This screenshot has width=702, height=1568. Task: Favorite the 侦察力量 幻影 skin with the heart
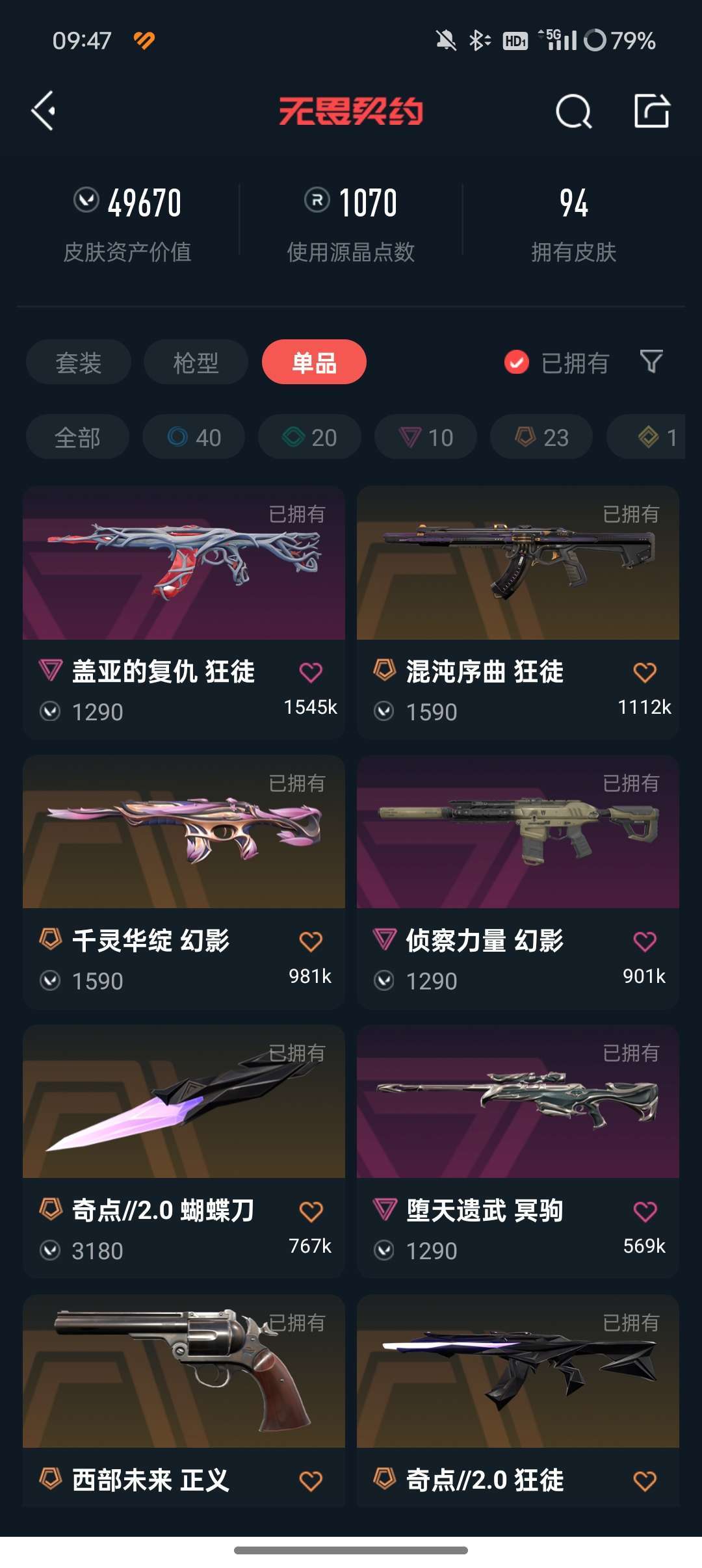tap(645, 941)
